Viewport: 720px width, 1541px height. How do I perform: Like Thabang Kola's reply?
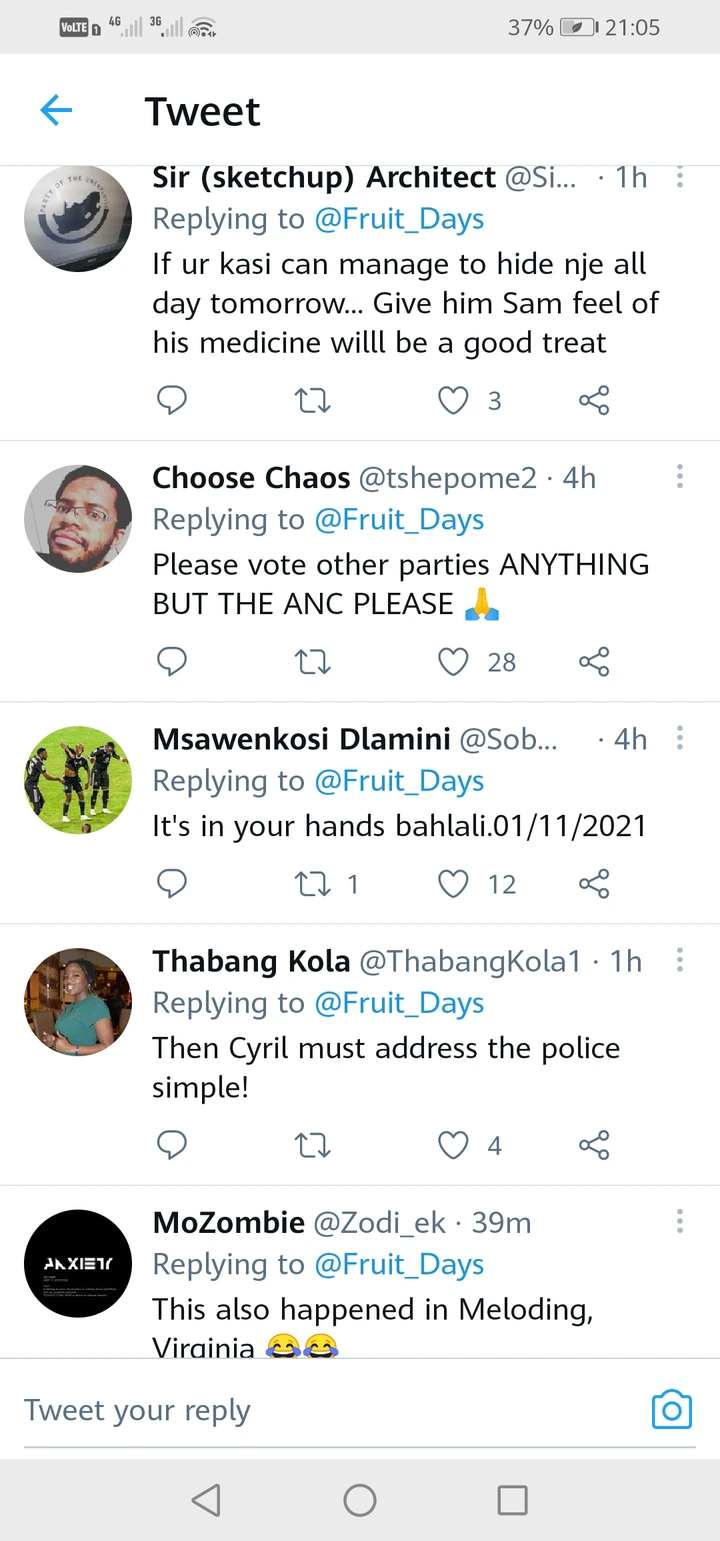[x=454, y=1145]
